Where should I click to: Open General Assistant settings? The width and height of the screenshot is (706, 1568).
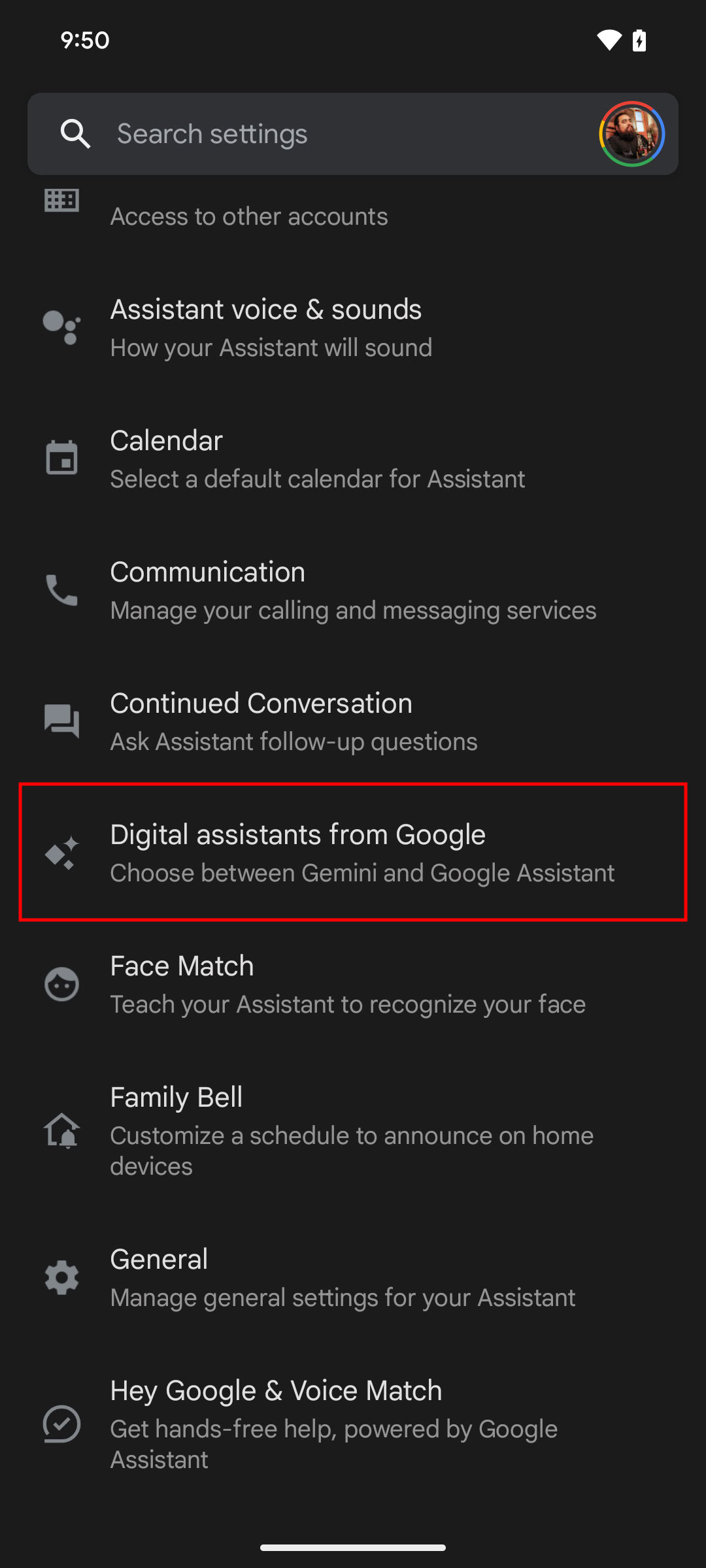point(353,1277)
